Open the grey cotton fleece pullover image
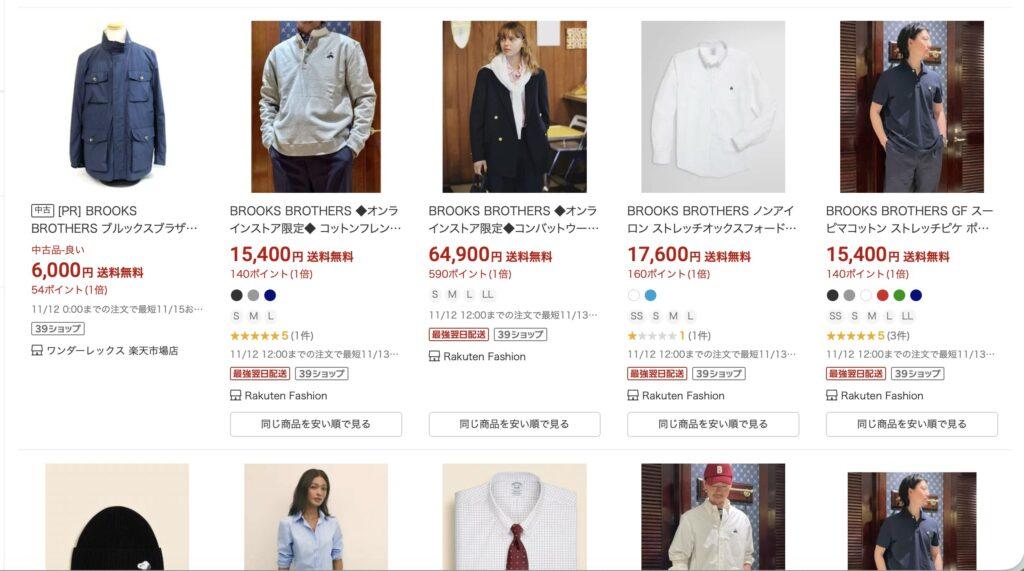 point(315,107)
